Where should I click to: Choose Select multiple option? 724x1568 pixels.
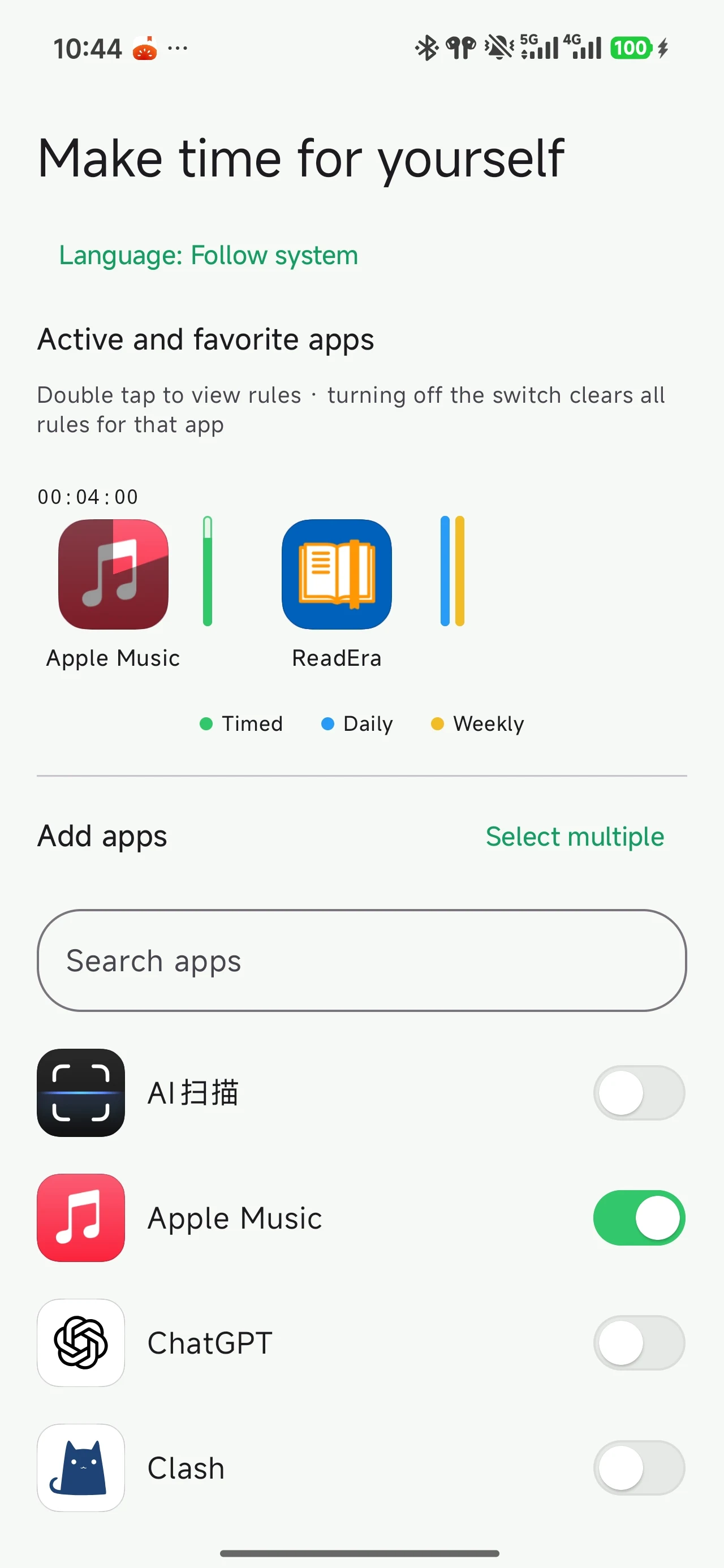[x=574, y=837]
